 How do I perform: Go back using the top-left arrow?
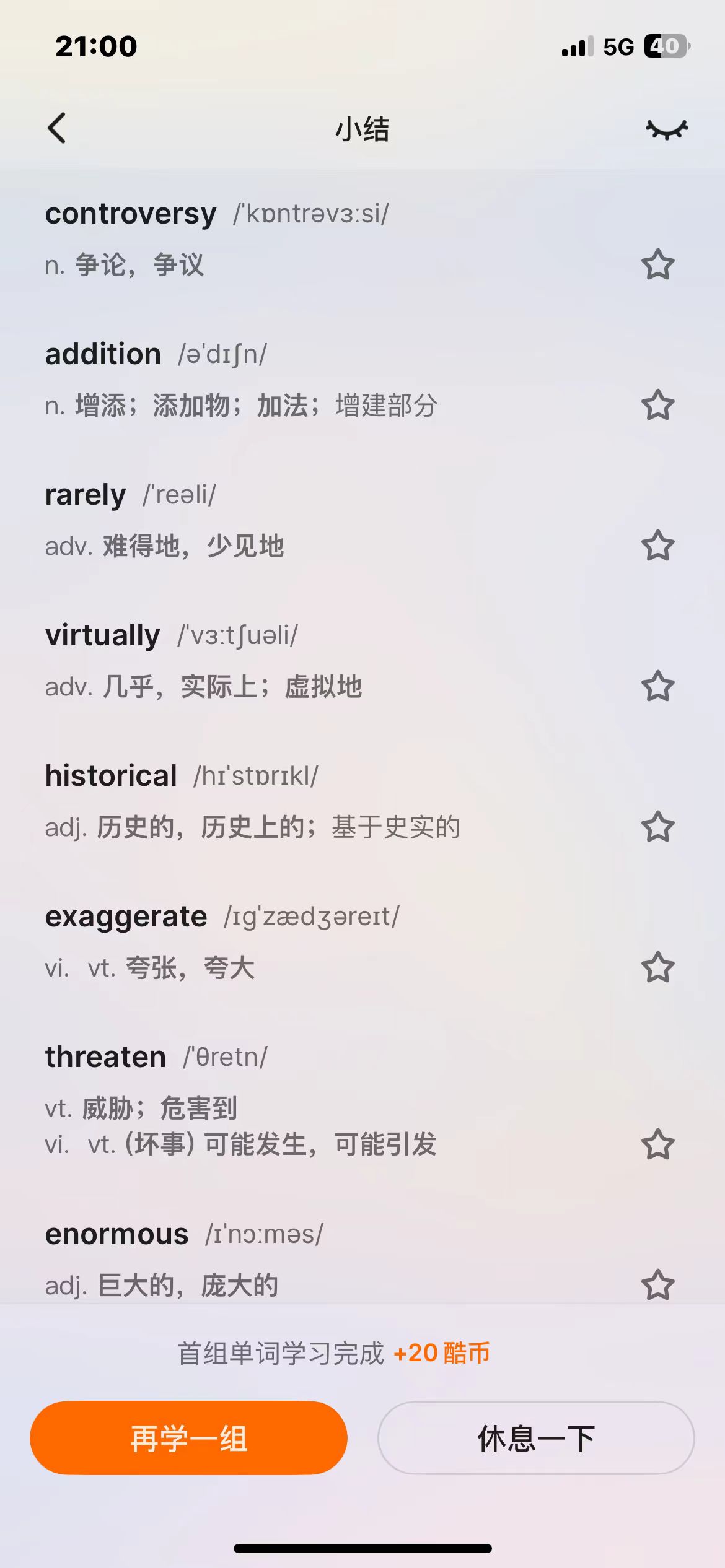57,129
